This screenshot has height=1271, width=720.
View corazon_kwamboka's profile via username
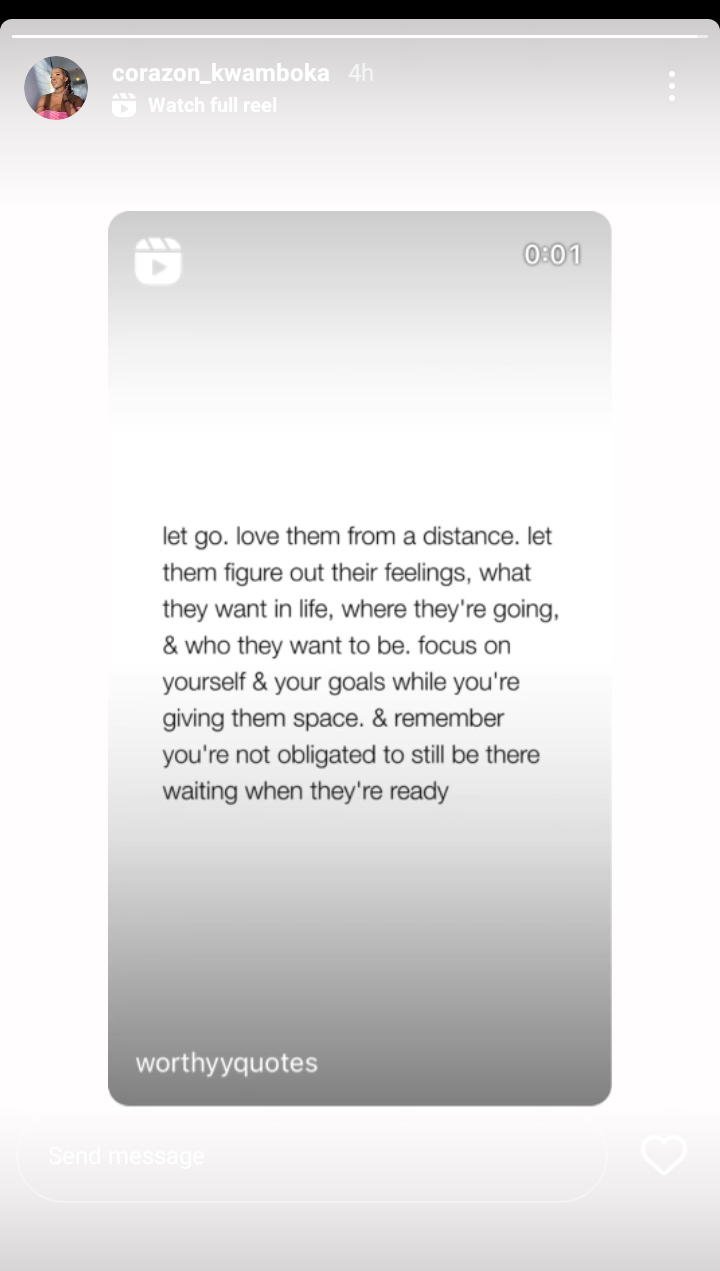point(220,73)
